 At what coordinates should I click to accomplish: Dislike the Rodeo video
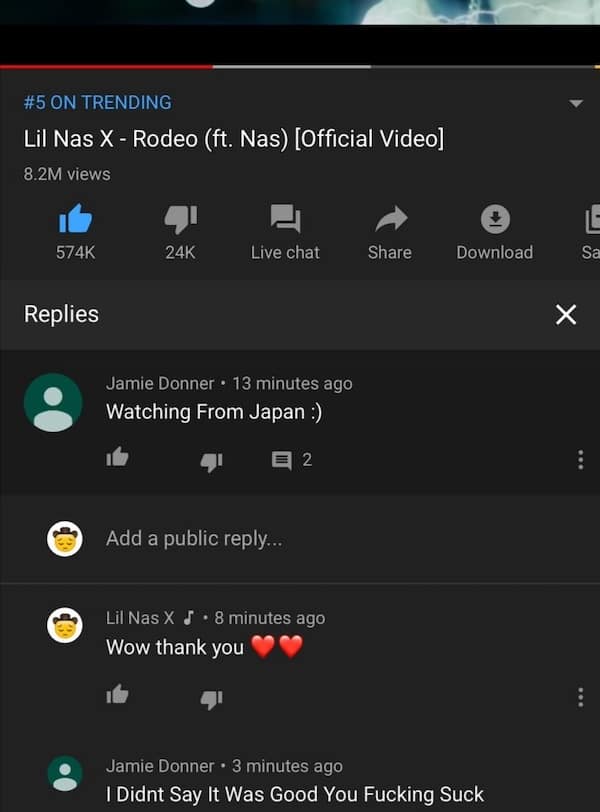tap(180, 221)
